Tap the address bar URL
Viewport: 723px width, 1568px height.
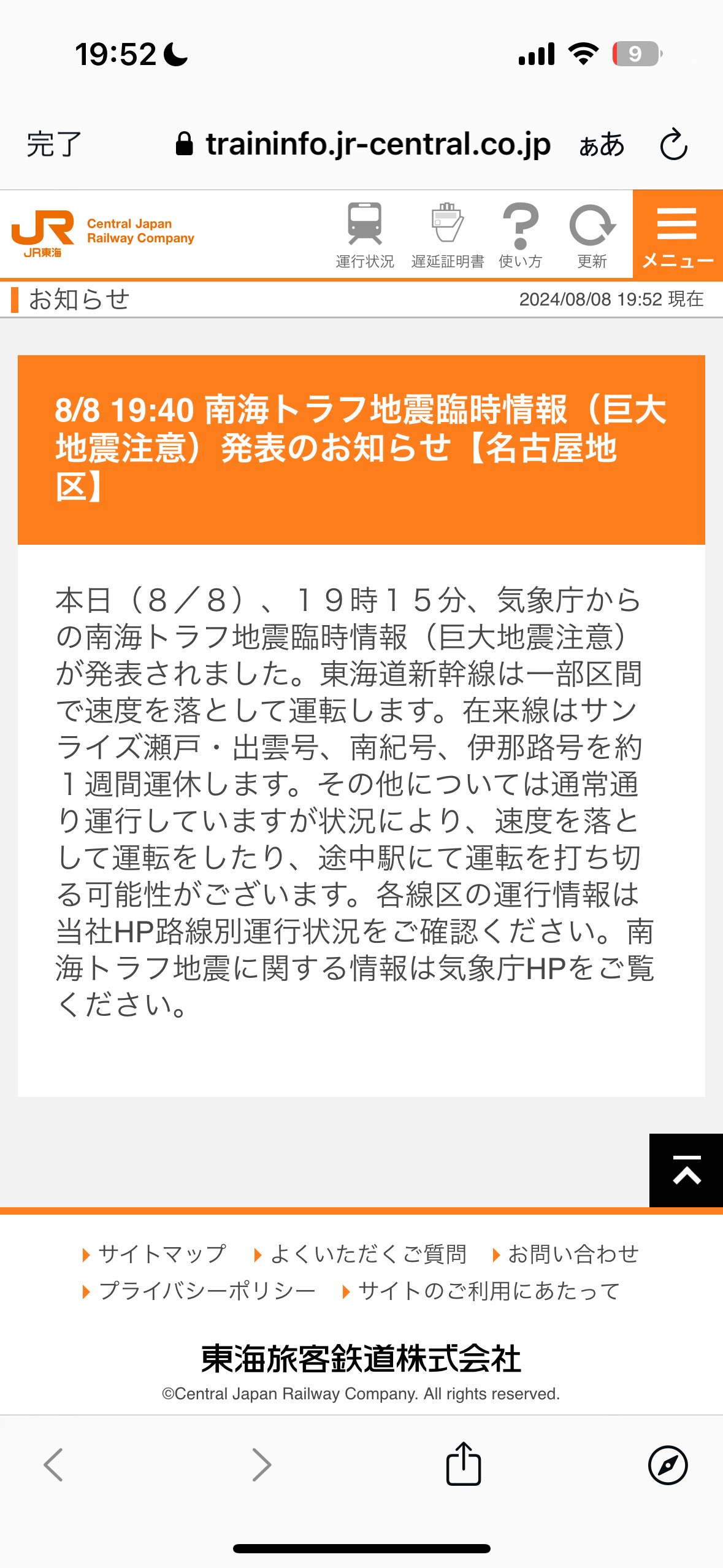[x=377, y=145]
